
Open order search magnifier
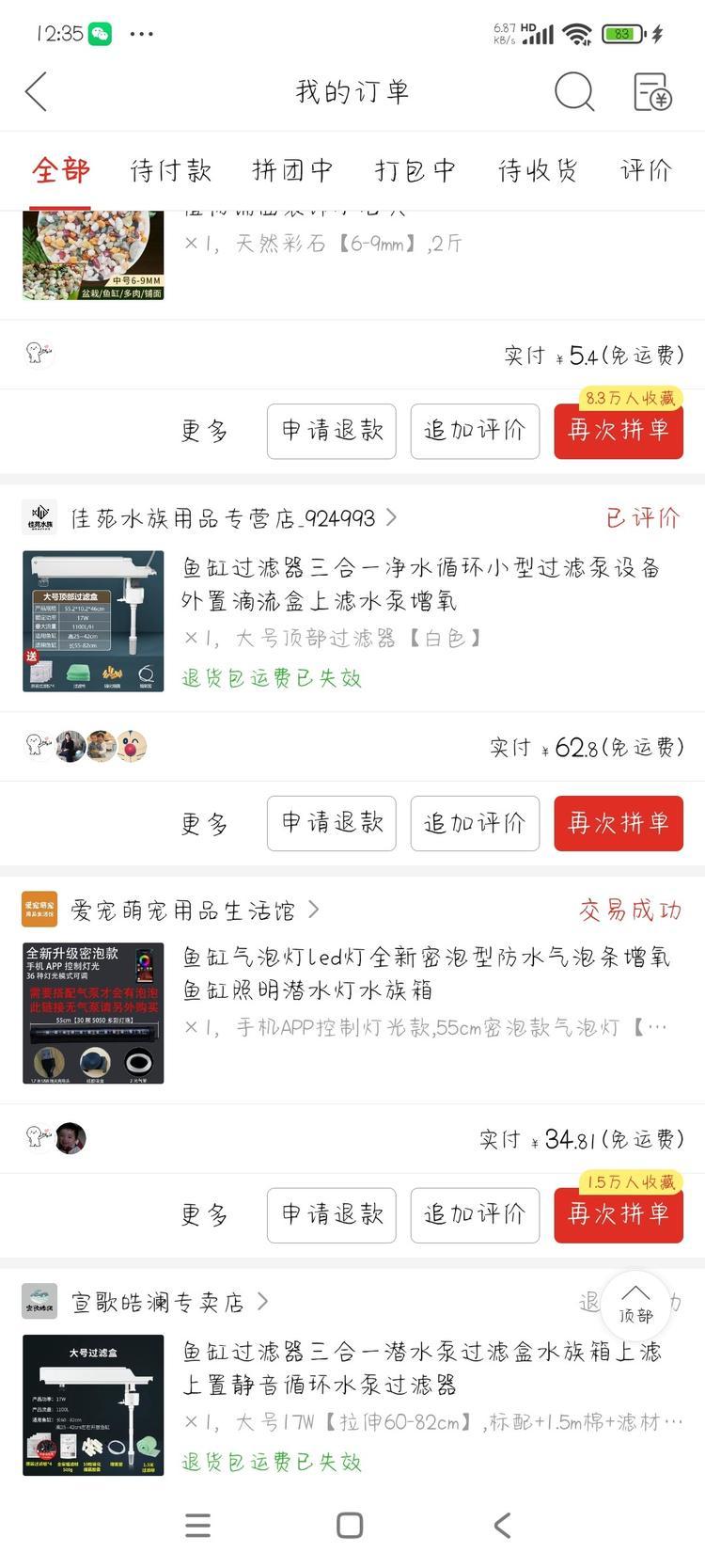(573, 92)
